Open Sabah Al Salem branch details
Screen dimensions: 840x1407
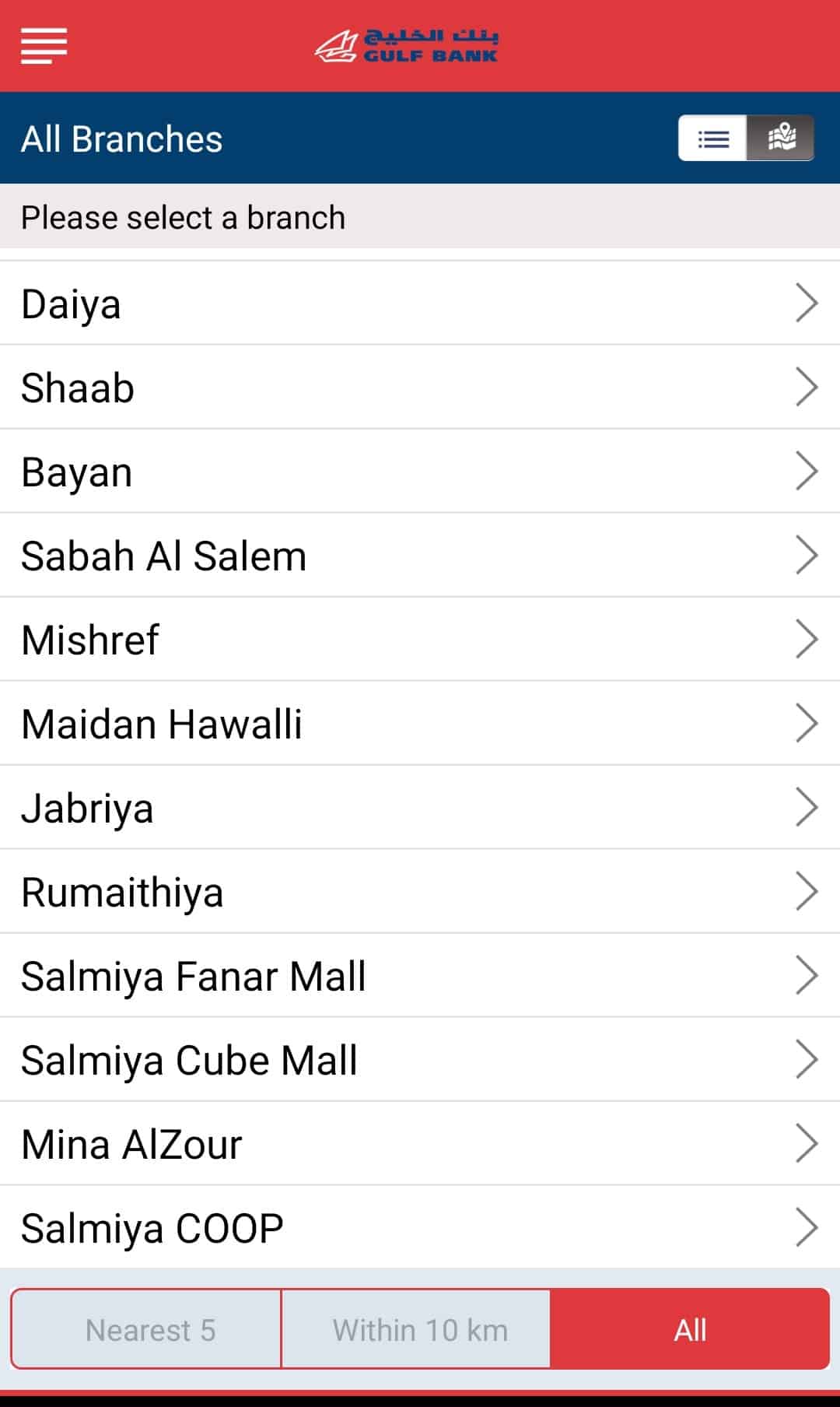420,556
